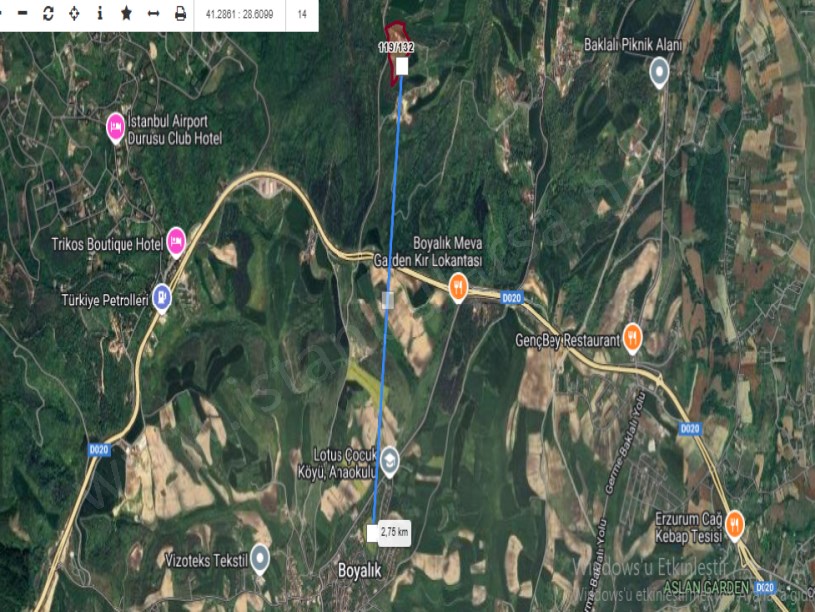Add to favorites with the star icon

tap(126, 14)
